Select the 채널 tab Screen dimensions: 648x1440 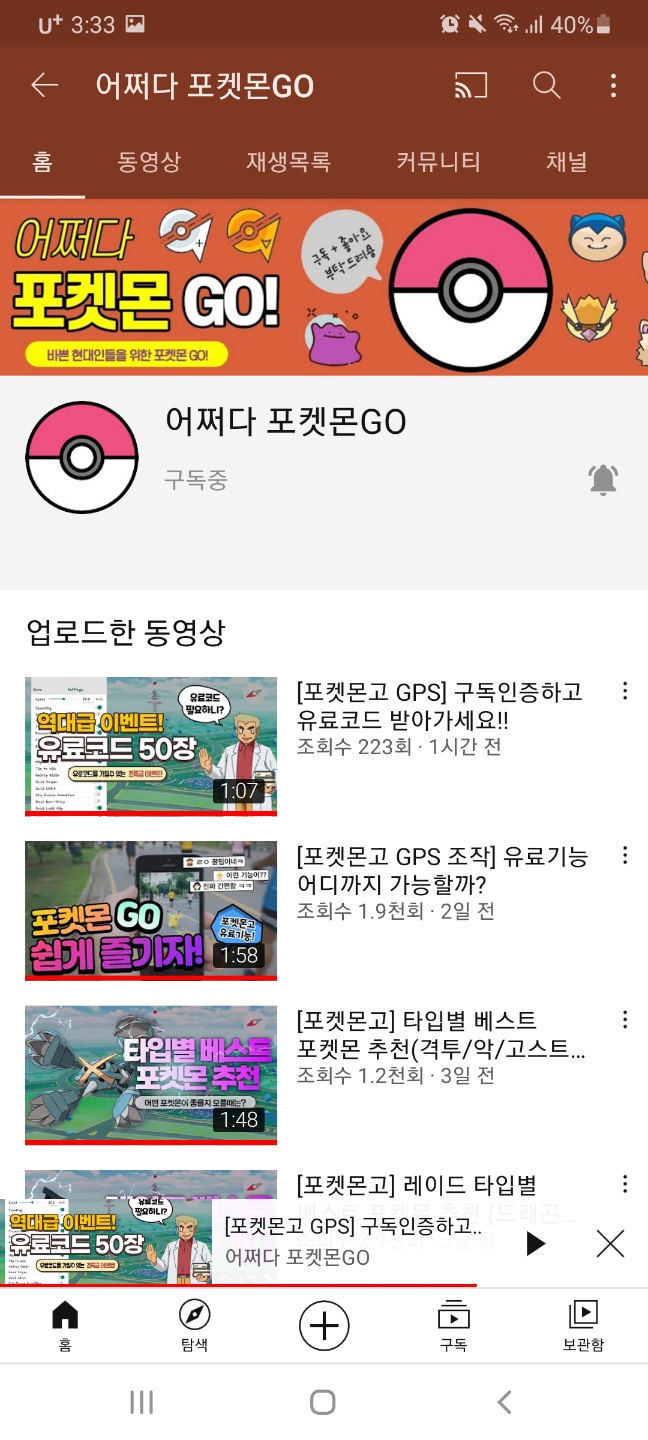pyautogui.click(x=566, y=162)
